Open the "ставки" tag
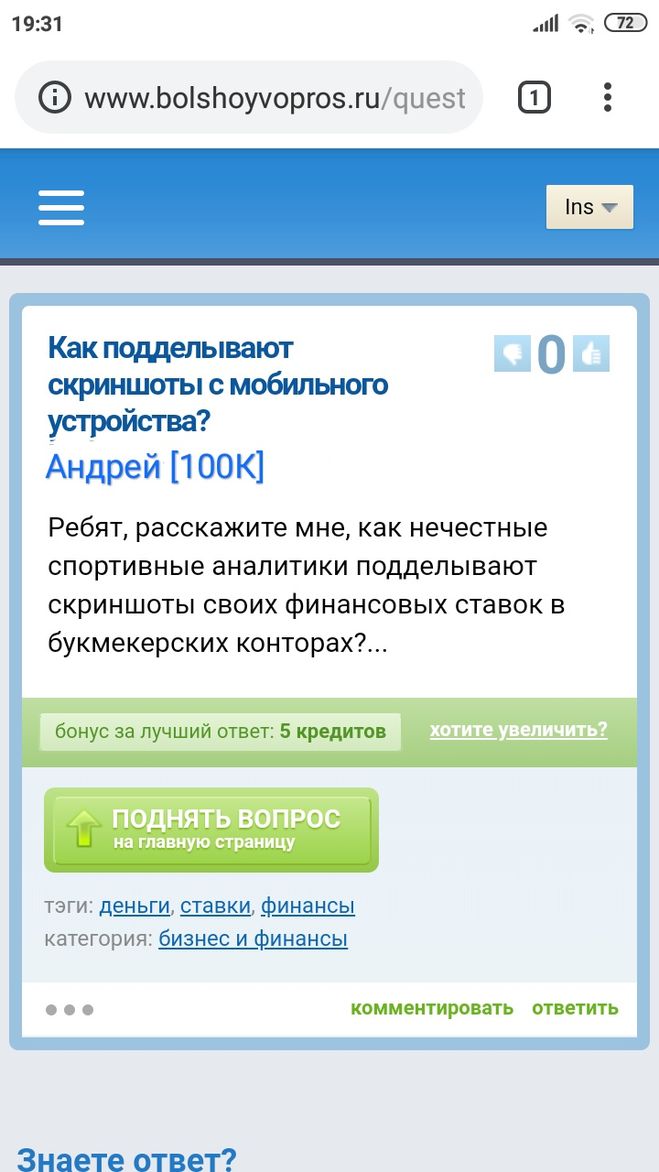Image resolution: width=659 pixels, height=1172 pixels. [x=215, y=906]
